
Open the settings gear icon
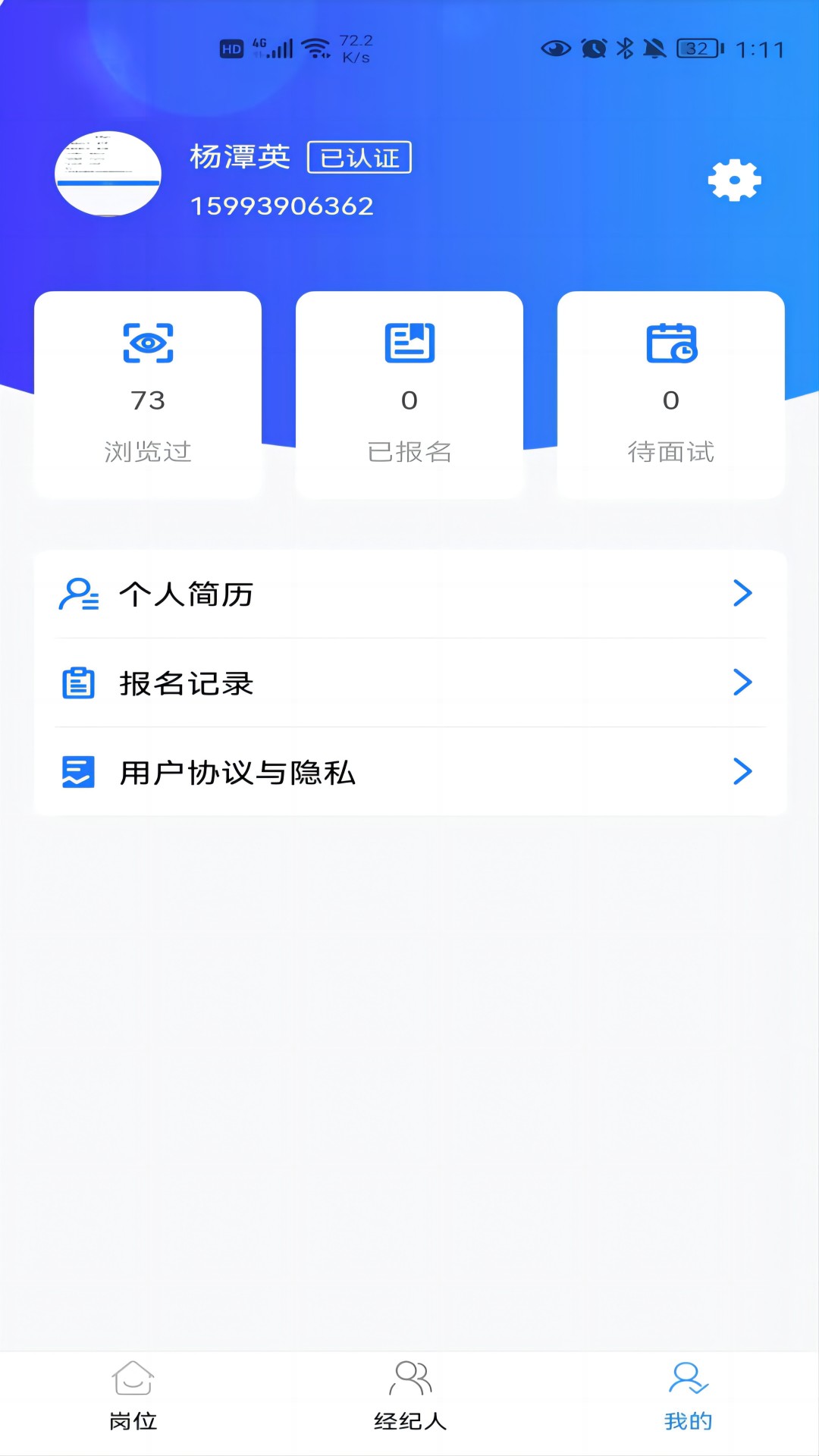[734, 180]
